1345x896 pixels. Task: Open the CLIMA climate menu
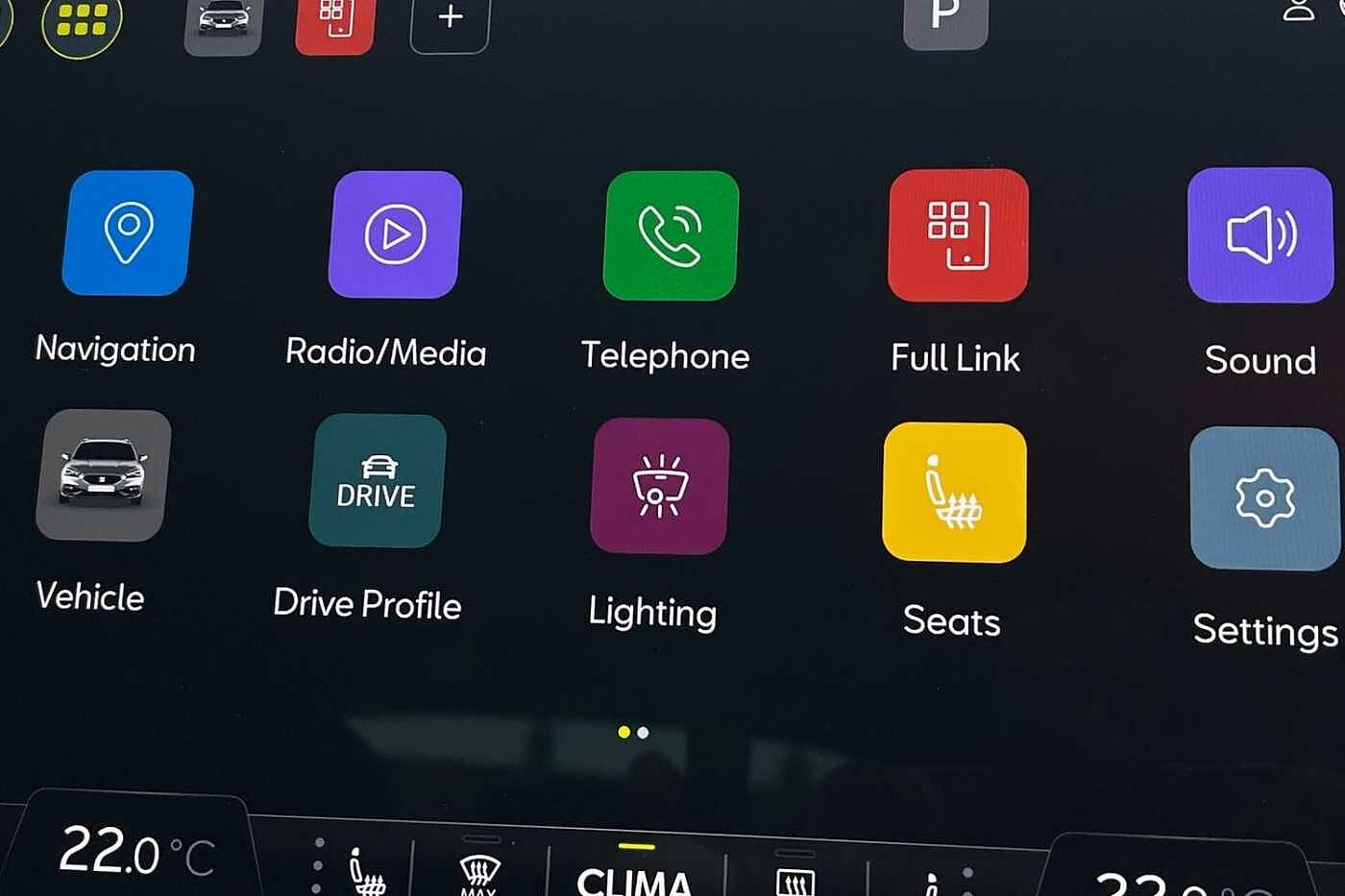pos(634,877)
